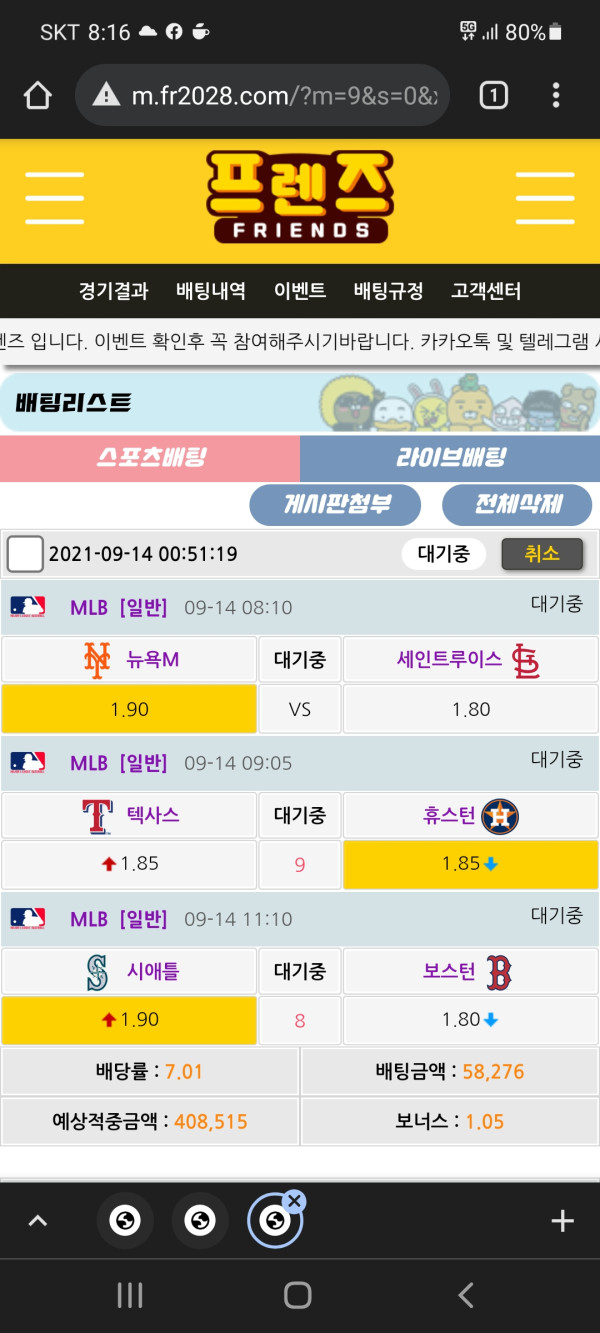This screenshot has height=1333, width=600.
Task: Open the browser overflow menu
Action: (556, 96)
